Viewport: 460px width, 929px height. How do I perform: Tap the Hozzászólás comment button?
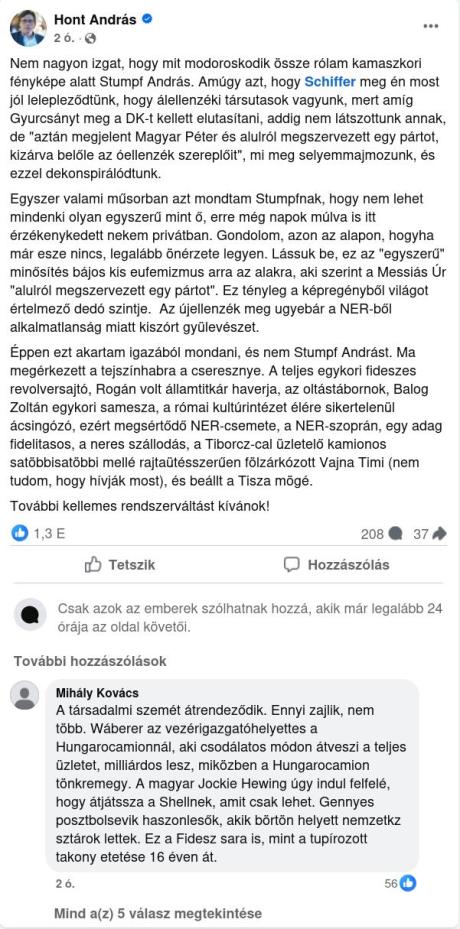[337, 565]
